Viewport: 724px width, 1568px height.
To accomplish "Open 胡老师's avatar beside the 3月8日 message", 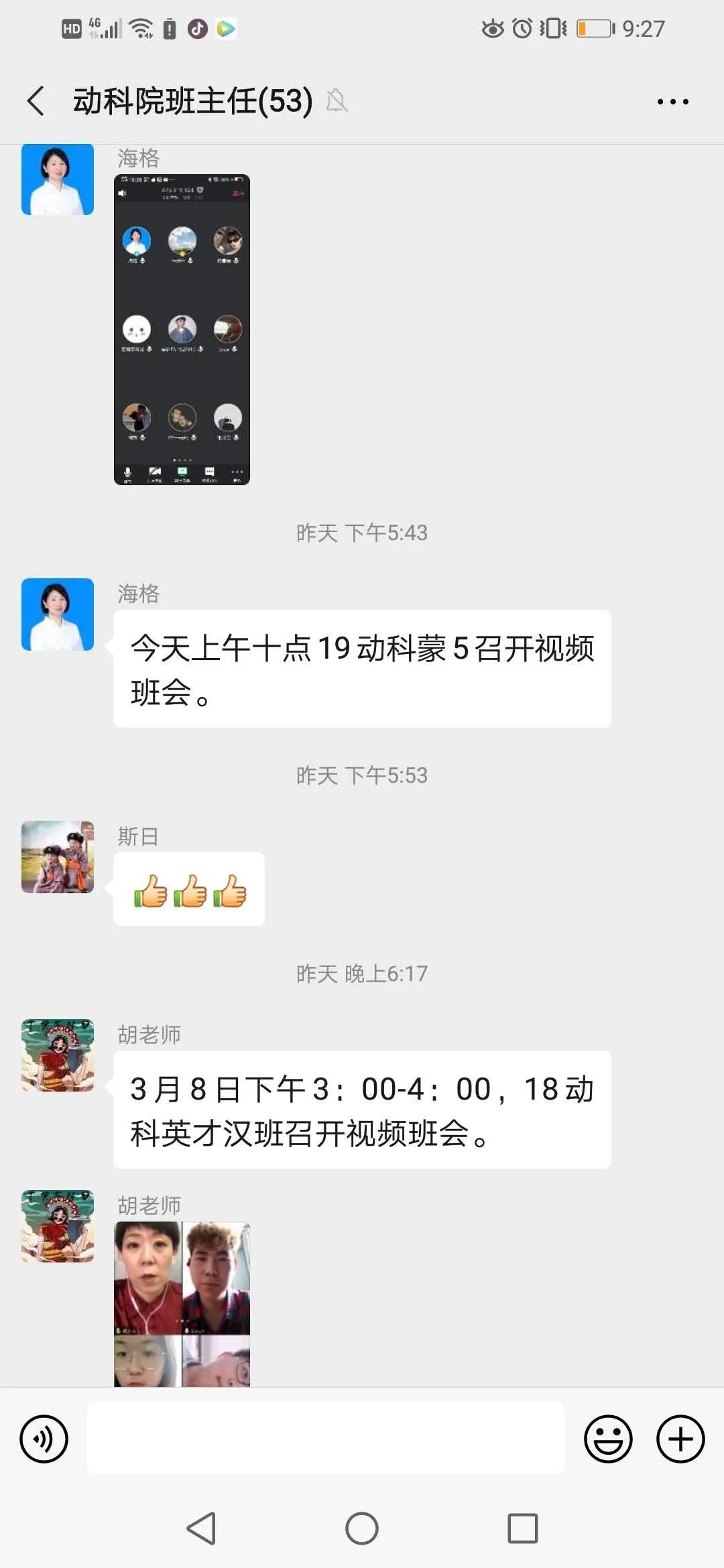I will point(58,1055).
